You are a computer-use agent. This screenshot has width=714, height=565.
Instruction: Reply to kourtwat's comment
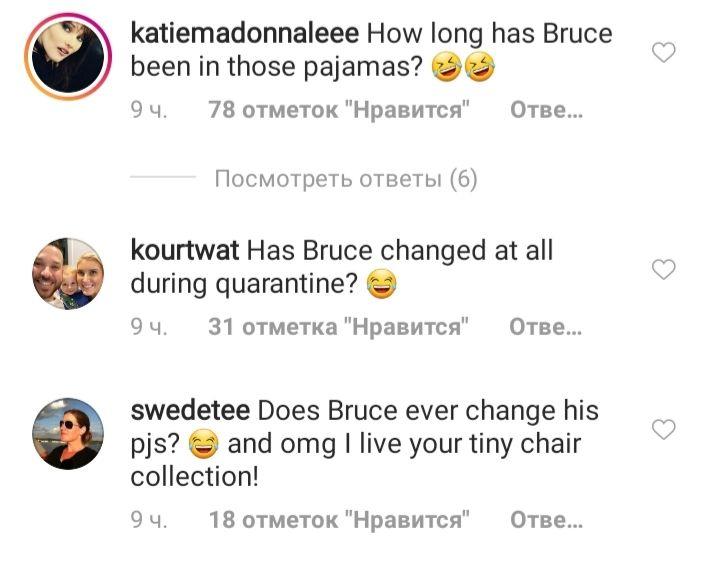(546, 327)
